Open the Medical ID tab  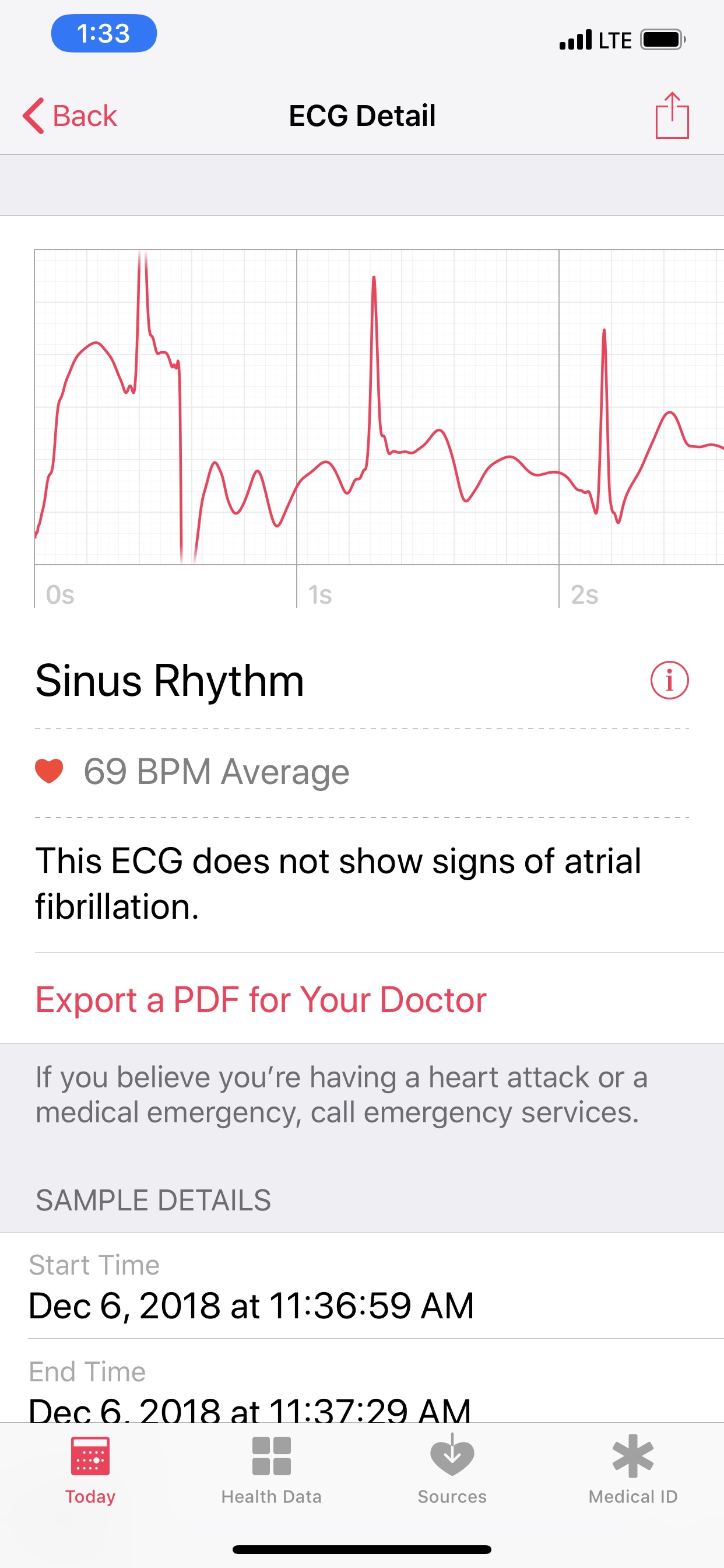click(632, 1470)
